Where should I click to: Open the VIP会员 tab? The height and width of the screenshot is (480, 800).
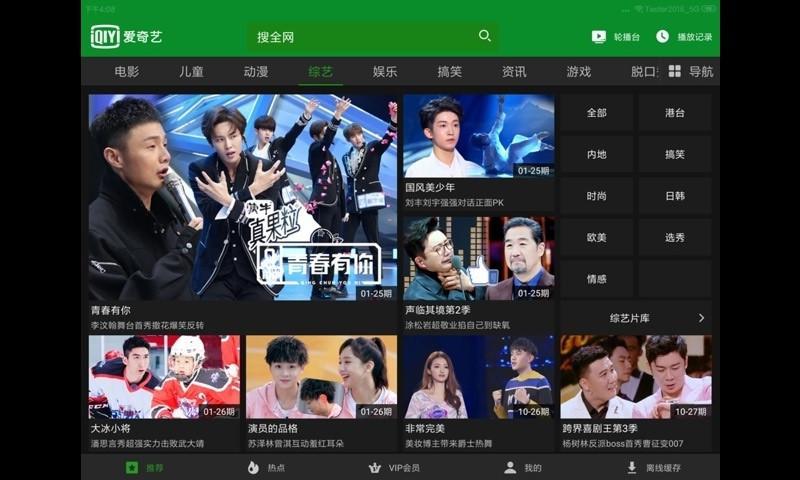point(394,468)
